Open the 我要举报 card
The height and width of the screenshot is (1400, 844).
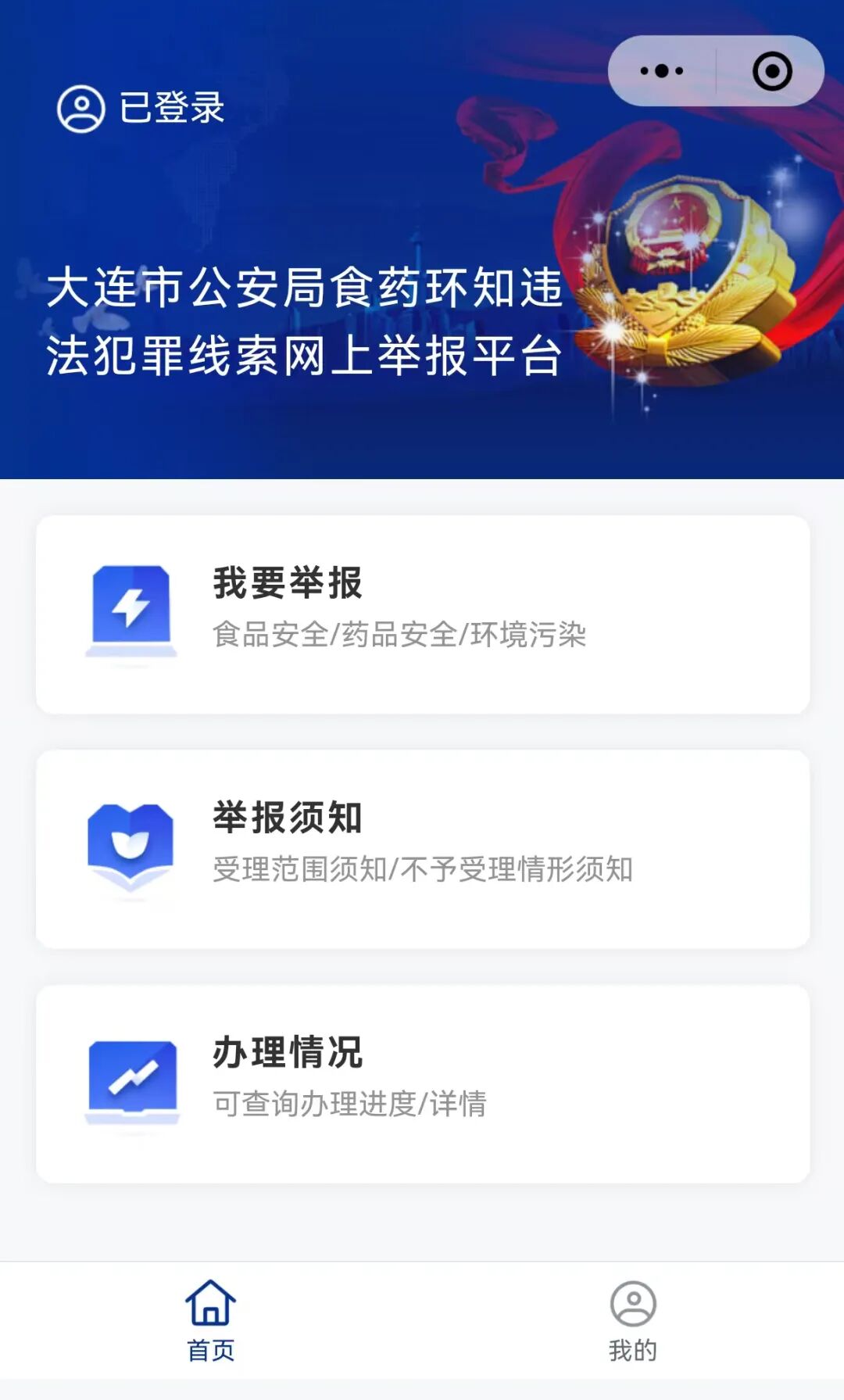click(x=423, y=614)
